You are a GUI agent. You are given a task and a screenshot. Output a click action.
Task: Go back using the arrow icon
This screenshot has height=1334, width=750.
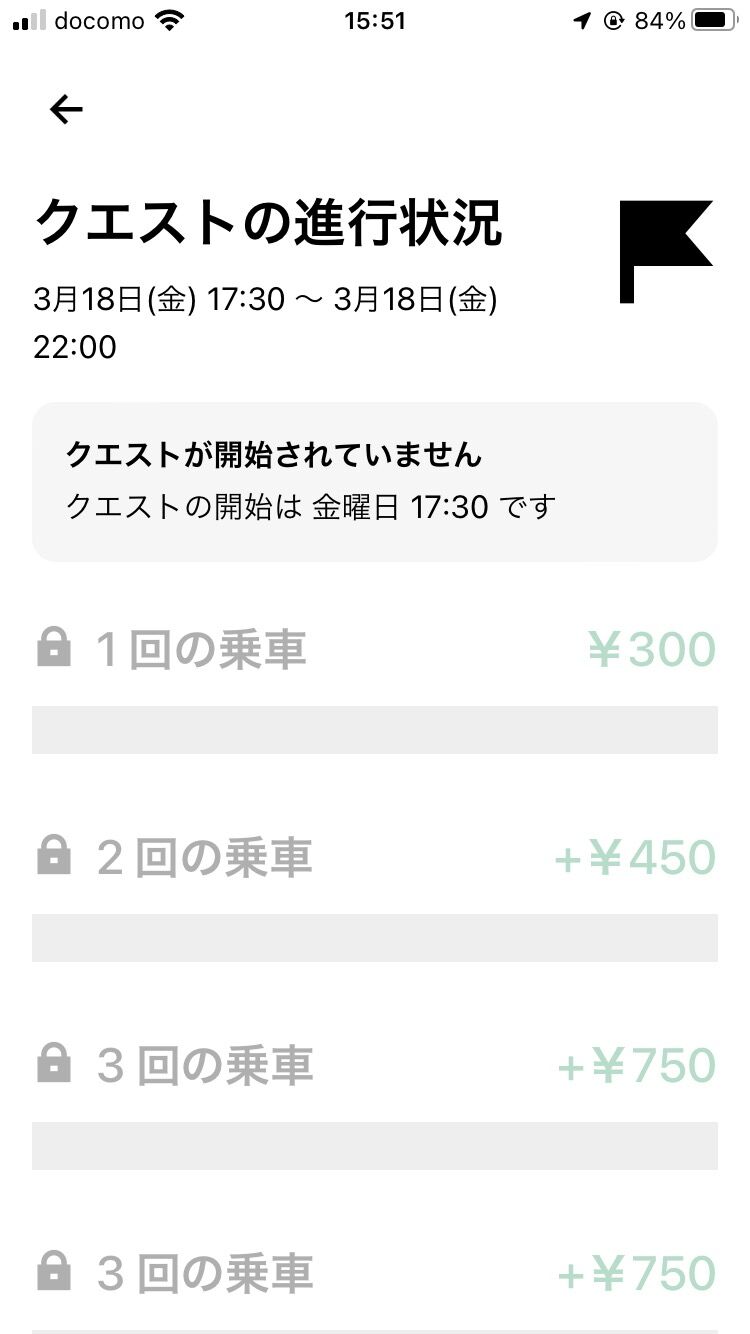tap(66, 109)
